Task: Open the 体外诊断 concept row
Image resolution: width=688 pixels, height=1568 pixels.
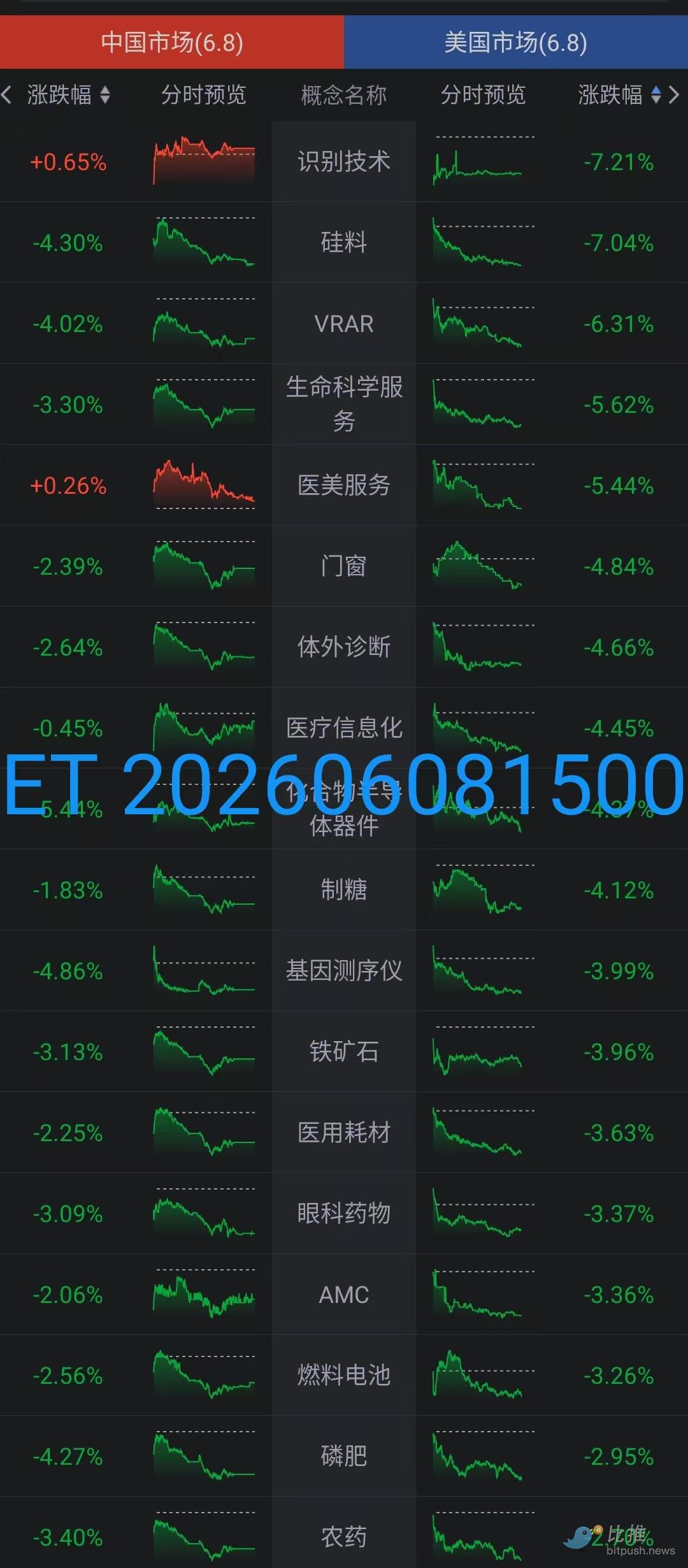Action: pyautogui.click(x=344, y=647)
